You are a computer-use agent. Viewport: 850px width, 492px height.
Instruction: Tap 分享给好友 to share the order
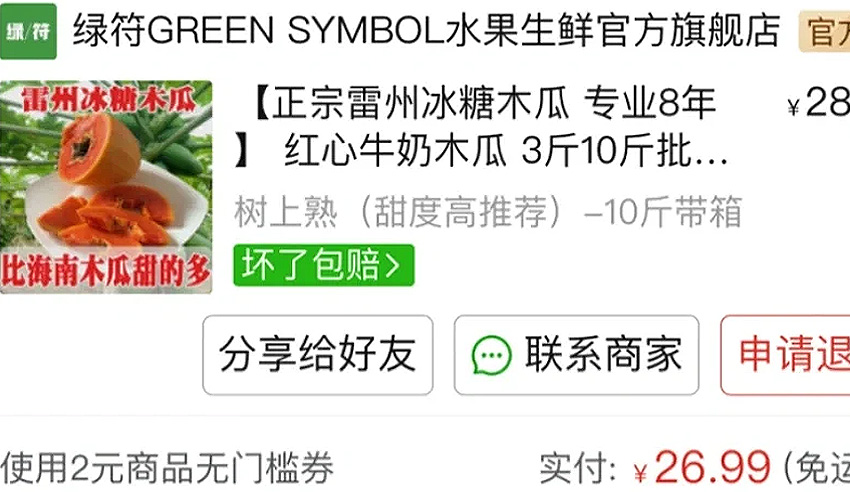pyautogui.click(x=318, y=355)
